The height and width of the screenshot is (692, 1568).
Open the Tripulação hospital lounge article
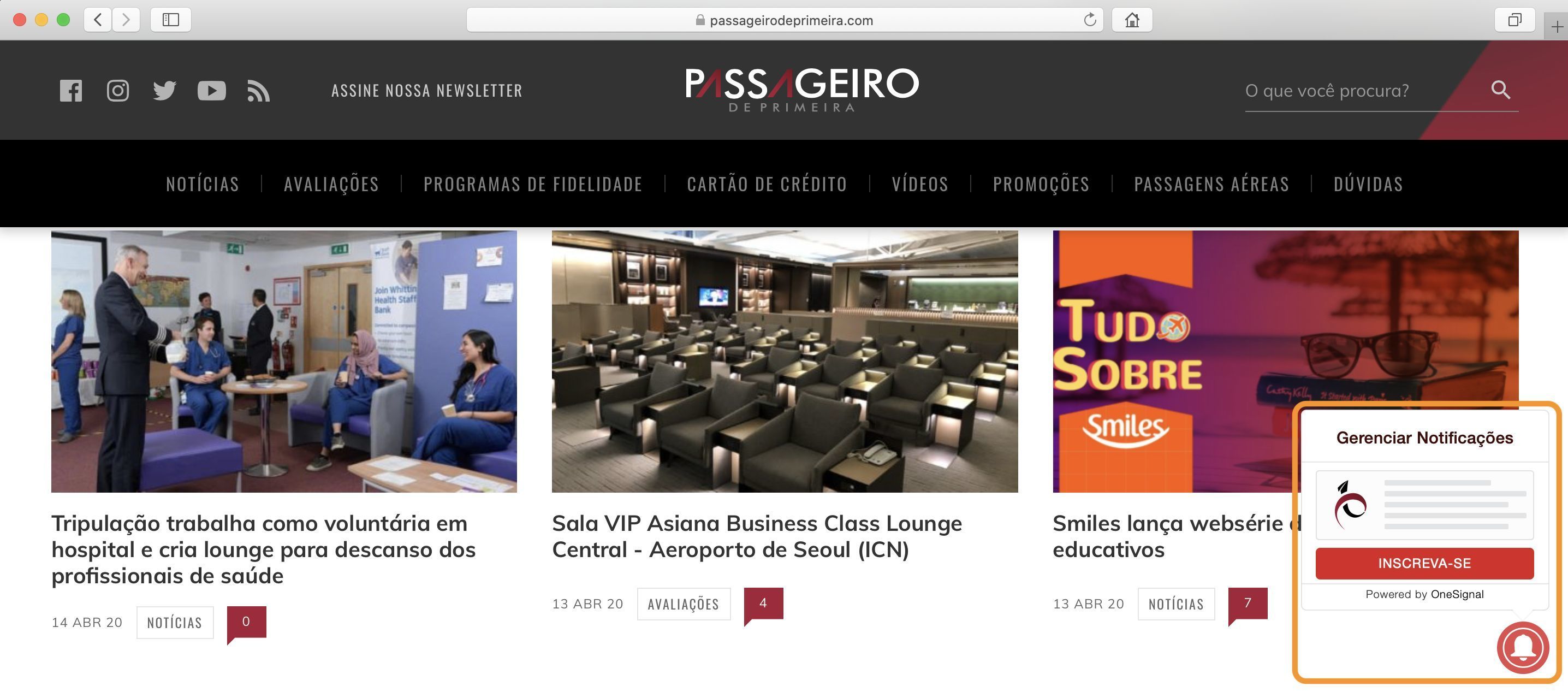click(264, 549)
